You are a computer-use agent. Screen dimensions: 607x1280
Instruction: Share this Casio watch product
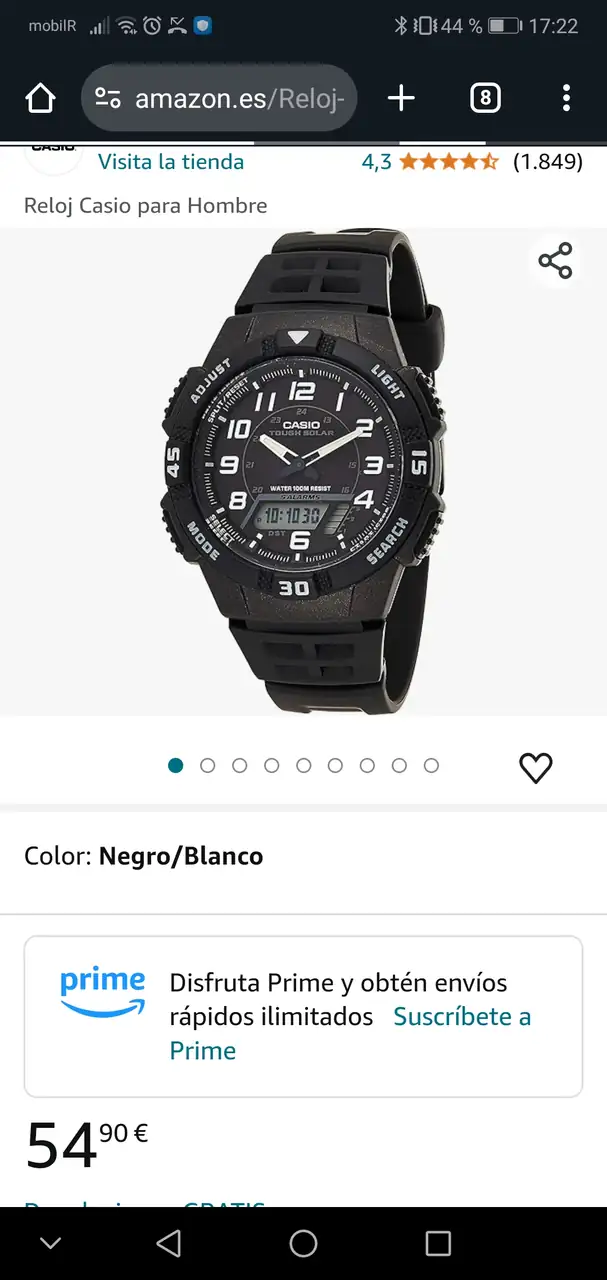click(x=555, y=261)
